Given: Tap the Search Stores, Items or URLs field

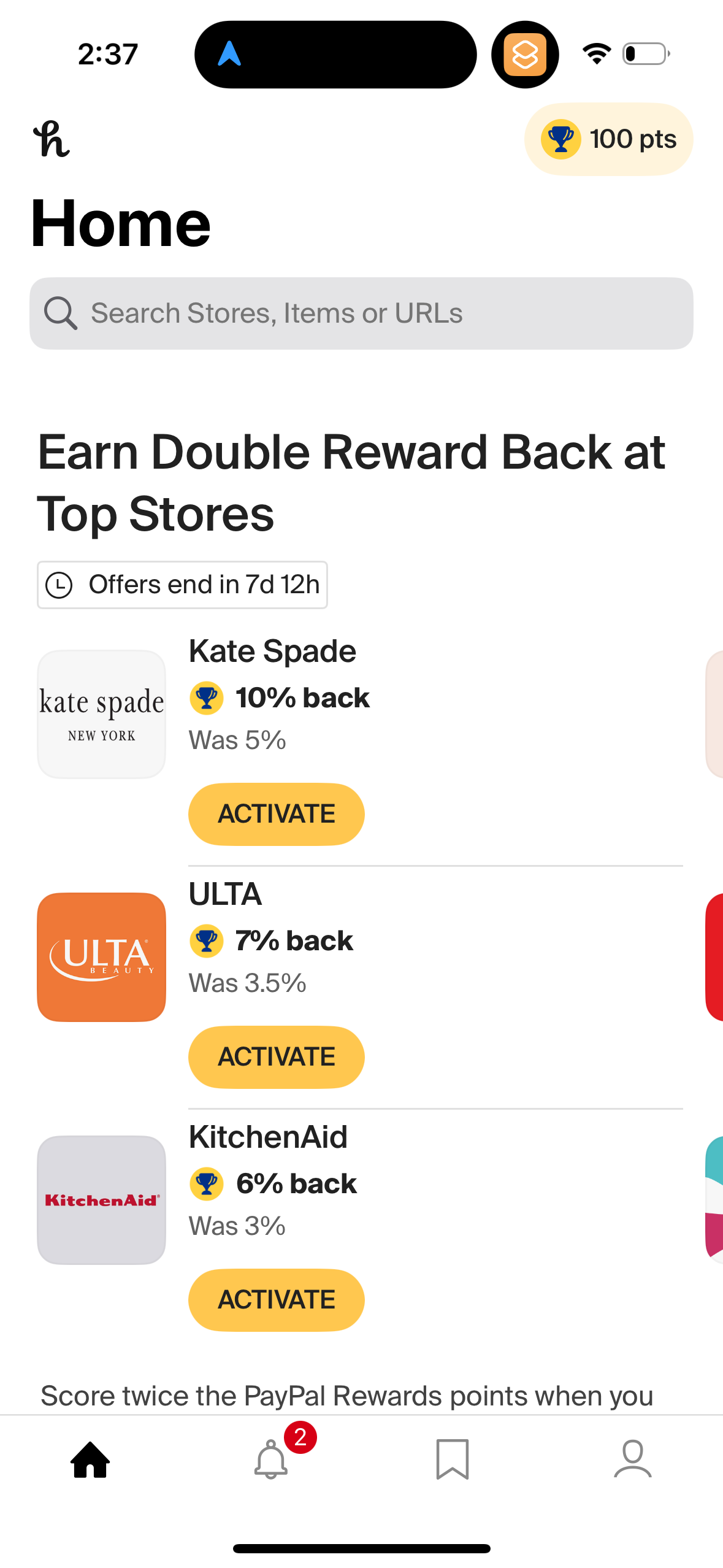Looking at the screenshot, I should point(361,313).
